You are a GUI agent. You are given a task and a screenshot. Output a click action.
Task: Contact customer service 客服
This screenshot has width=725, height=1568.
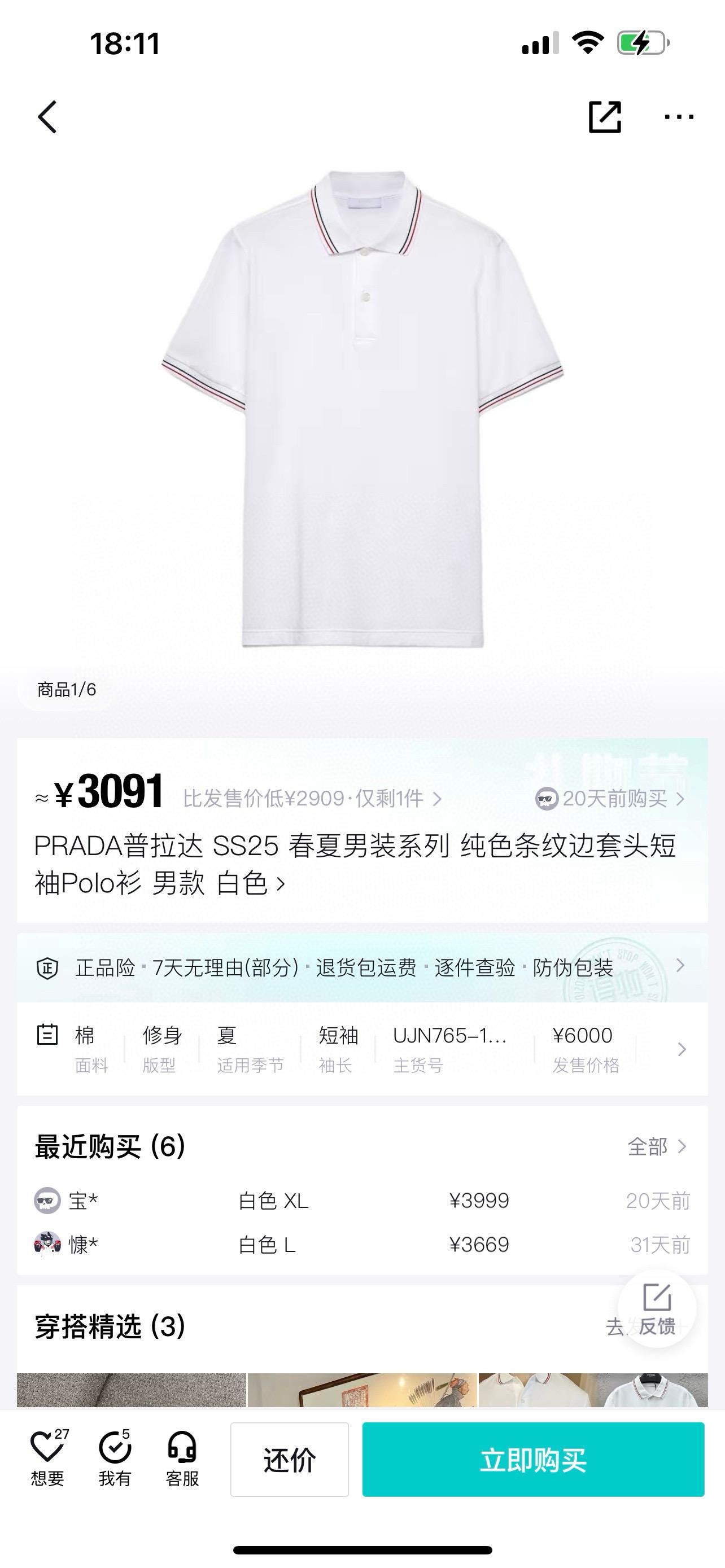click(x=182, y=1459)
